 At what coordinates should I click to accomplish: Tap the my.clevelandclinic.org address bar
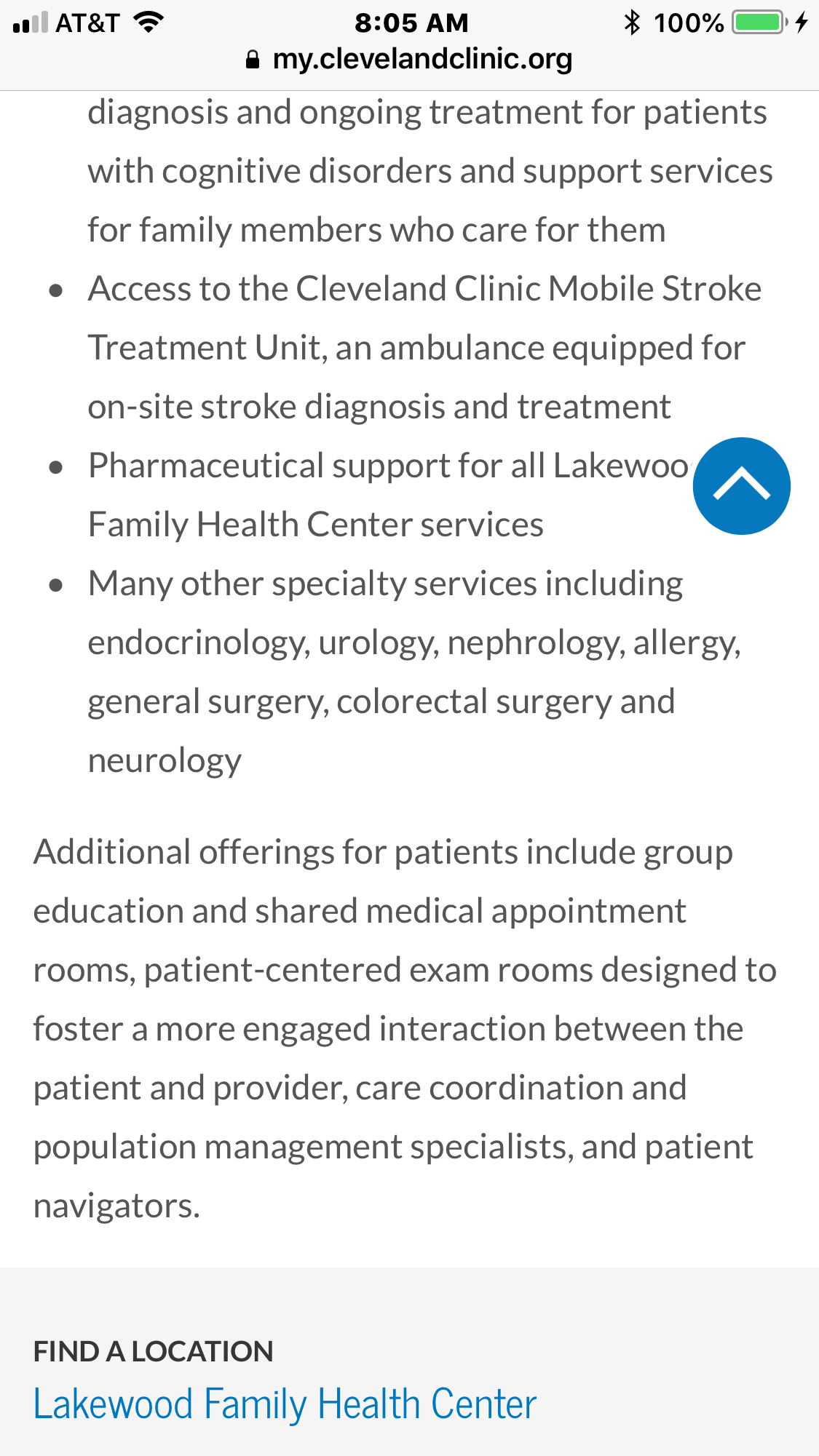click(410, 60)
